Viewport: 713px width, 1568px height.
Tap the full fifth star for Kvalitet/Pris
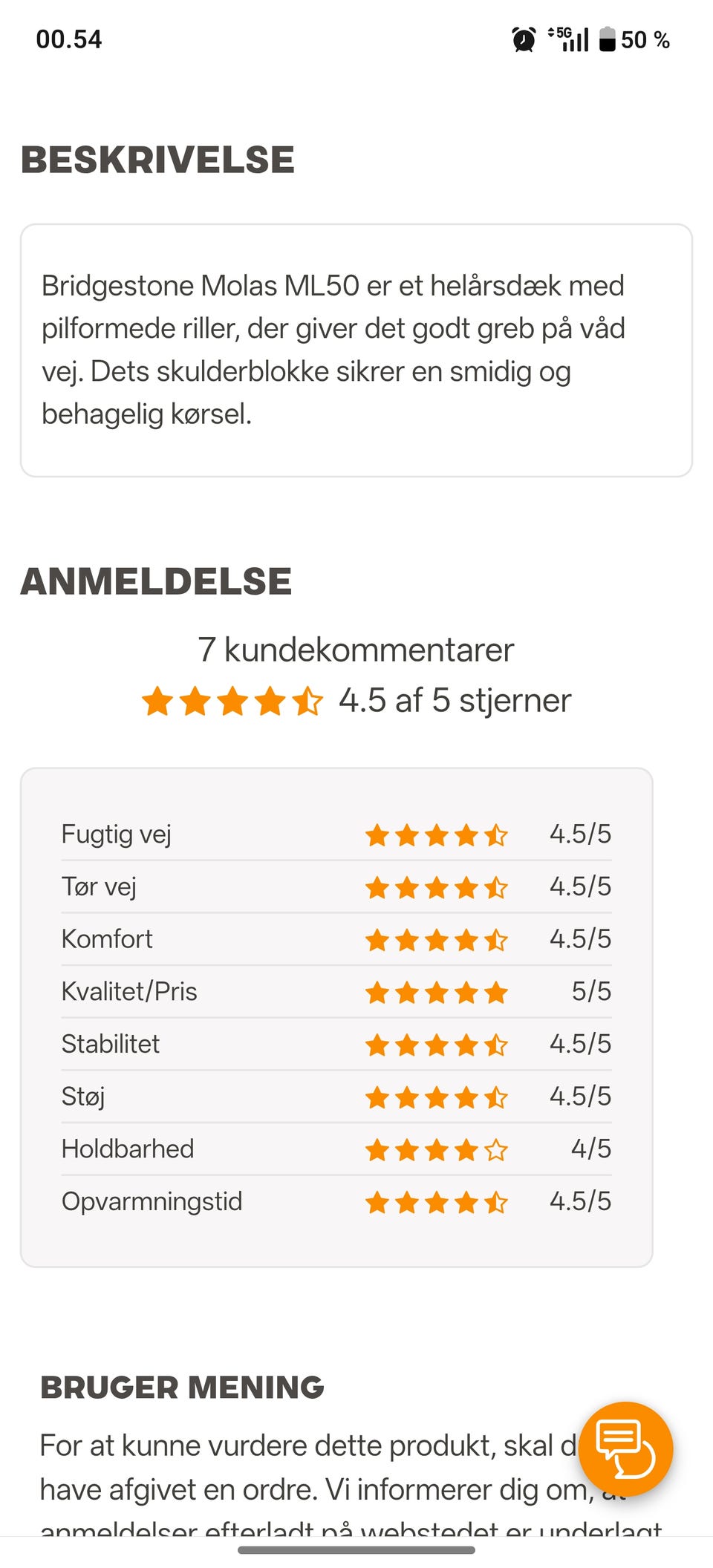[x=496, y=991]
